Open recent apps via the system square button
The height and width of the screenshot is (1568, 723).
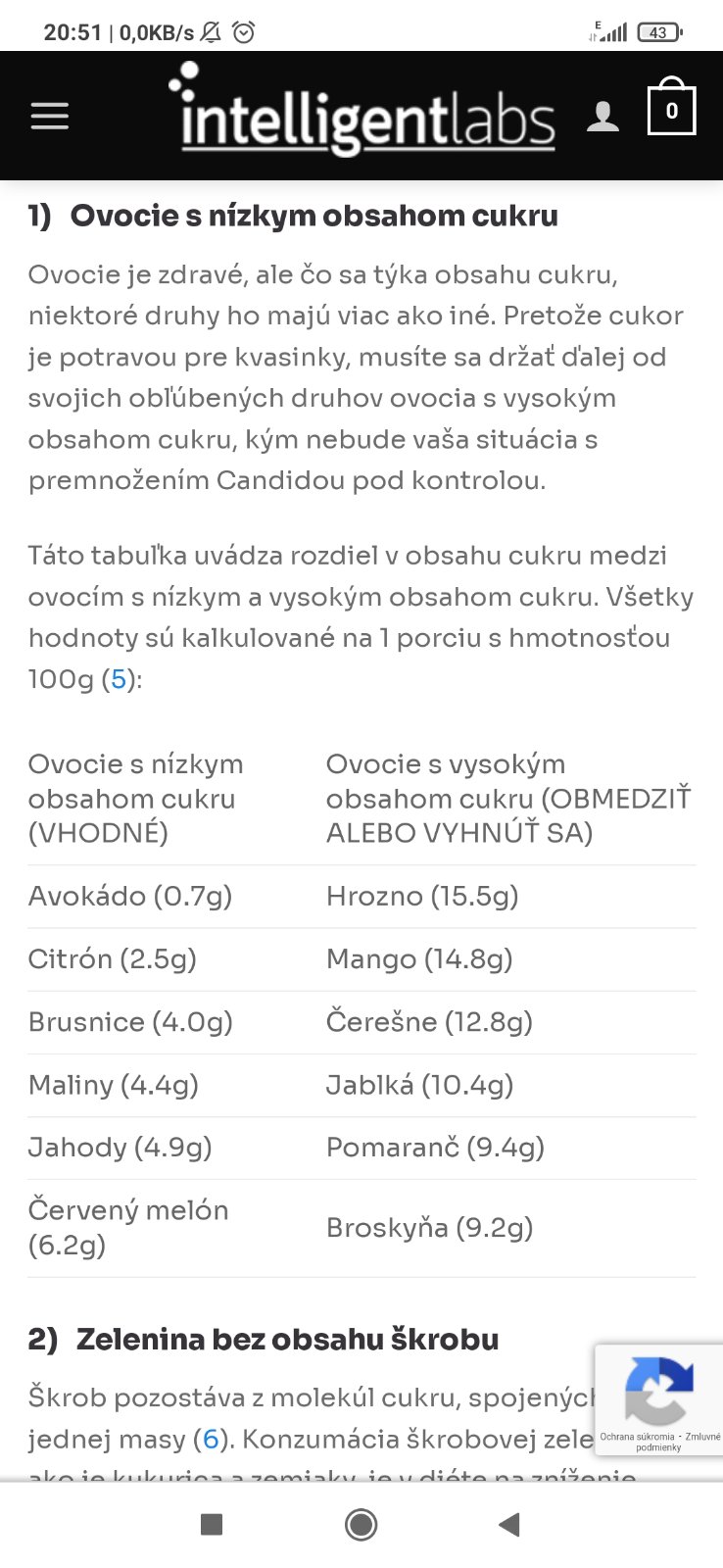coord(212,1524)
